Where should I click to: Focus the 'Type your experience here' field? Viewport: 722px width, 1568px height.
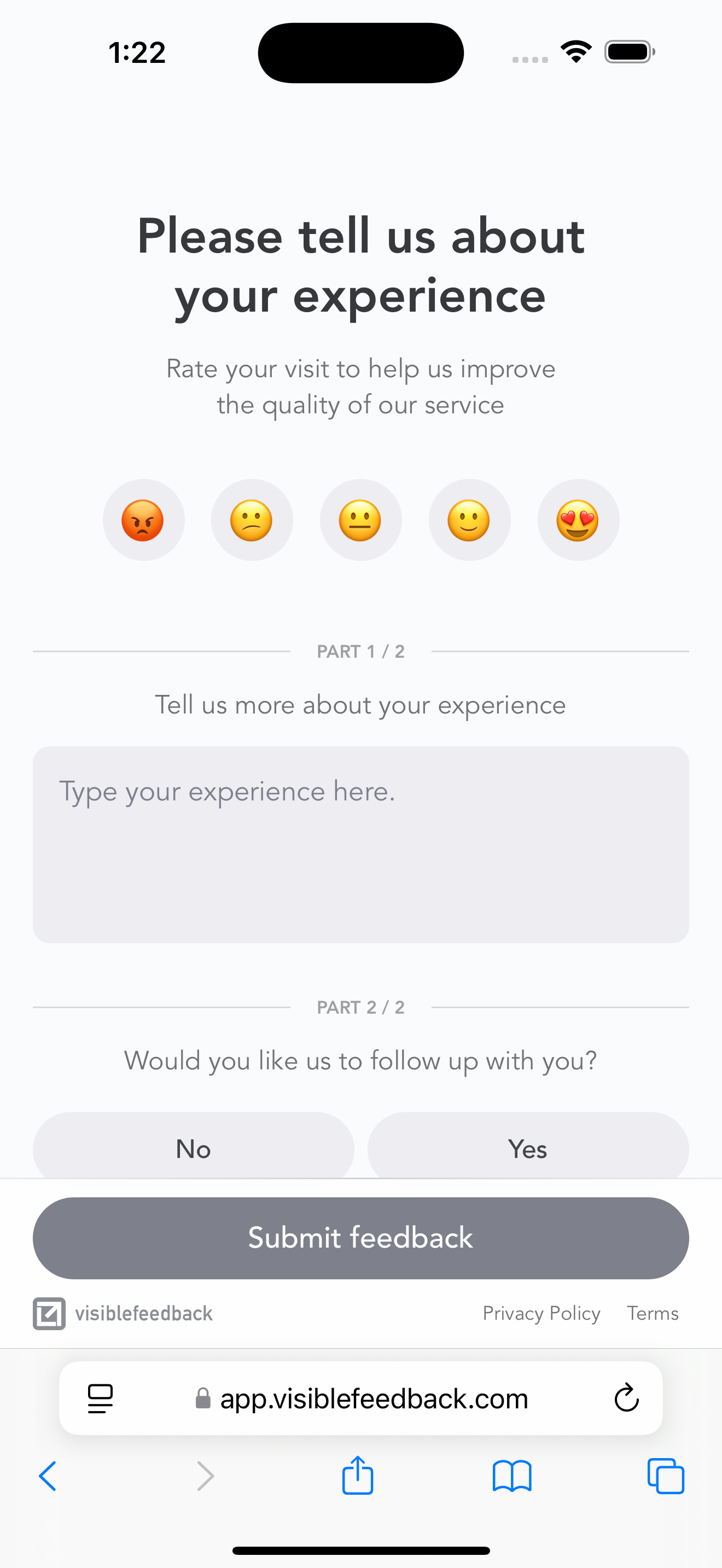[x=360, y=844]
